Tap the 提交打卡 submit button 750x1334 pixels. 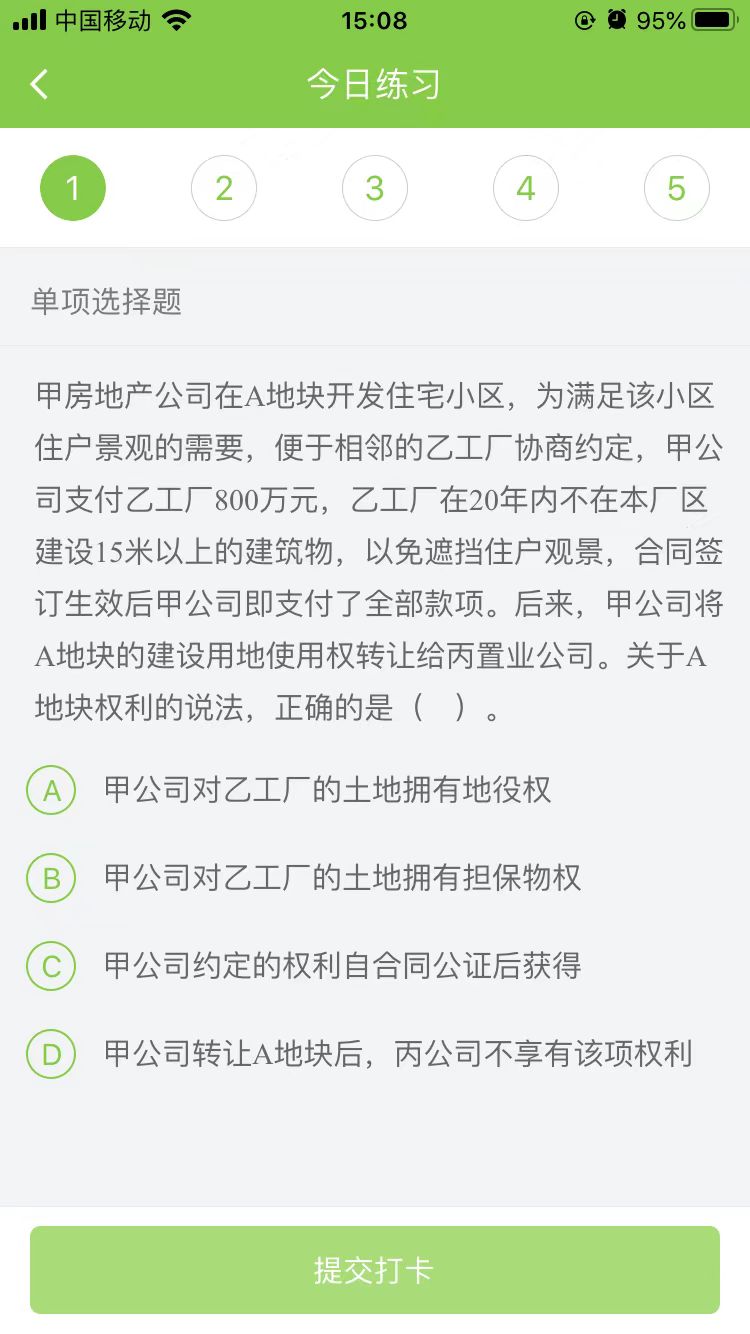pyautogui.click(x=375, y=1270)
